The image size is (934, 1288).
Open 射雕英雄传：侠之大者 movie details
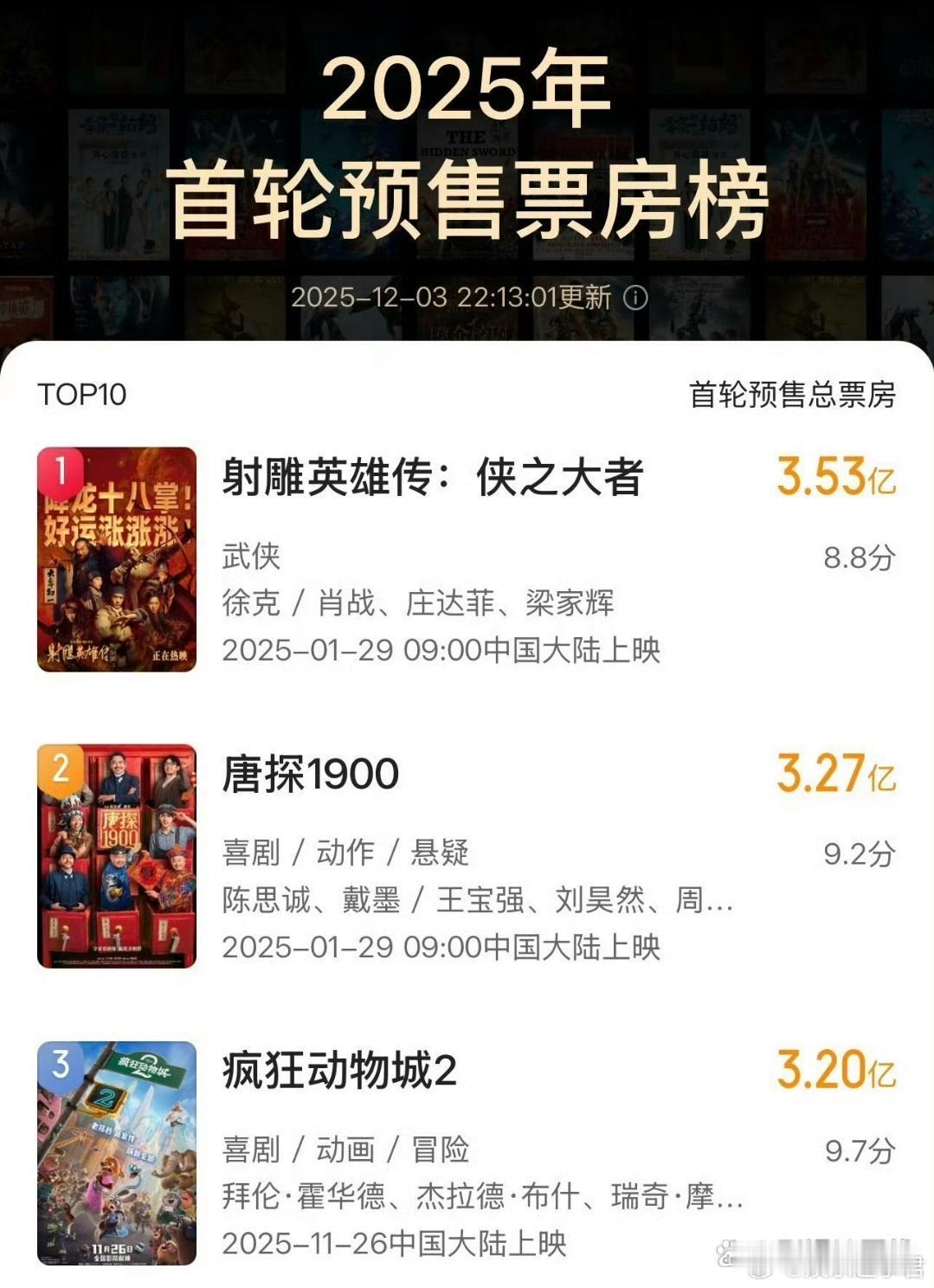[x=432, y=478]
